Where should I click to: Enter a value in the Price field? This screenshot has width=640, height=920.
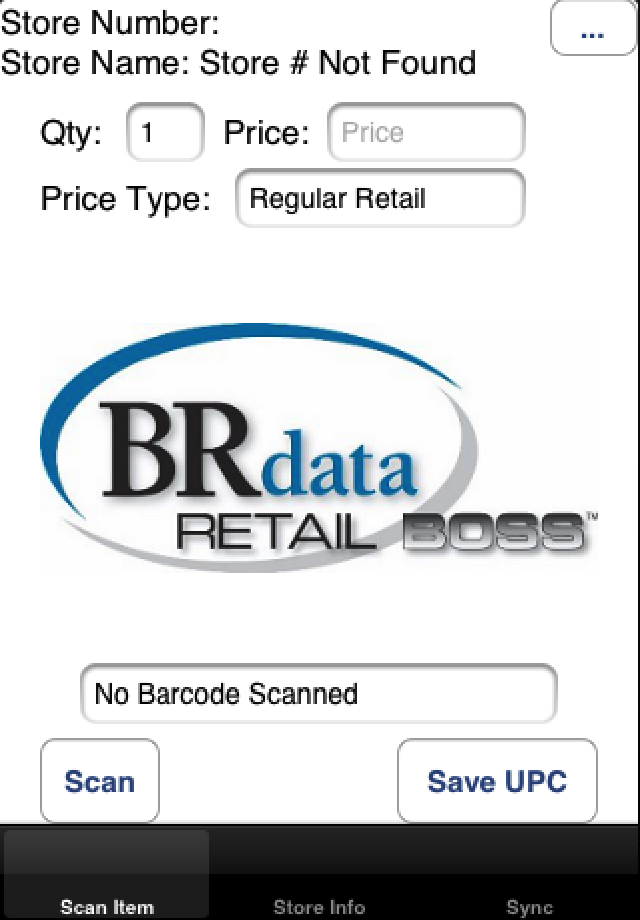tap(426, 133)
